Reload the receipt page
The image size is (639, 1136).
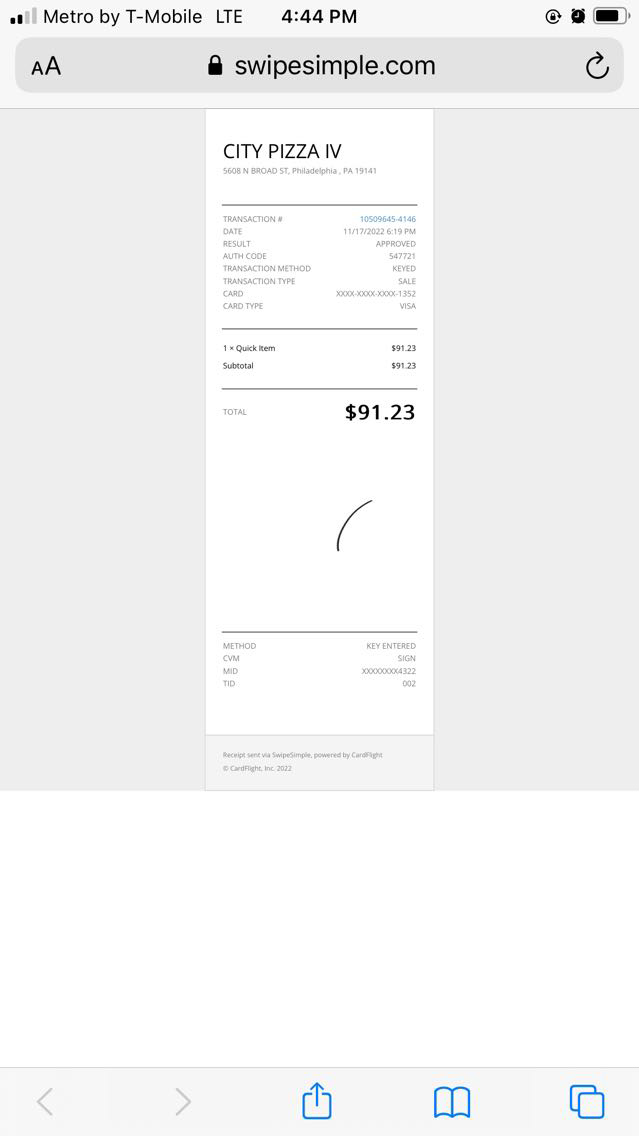pos(596,66)
